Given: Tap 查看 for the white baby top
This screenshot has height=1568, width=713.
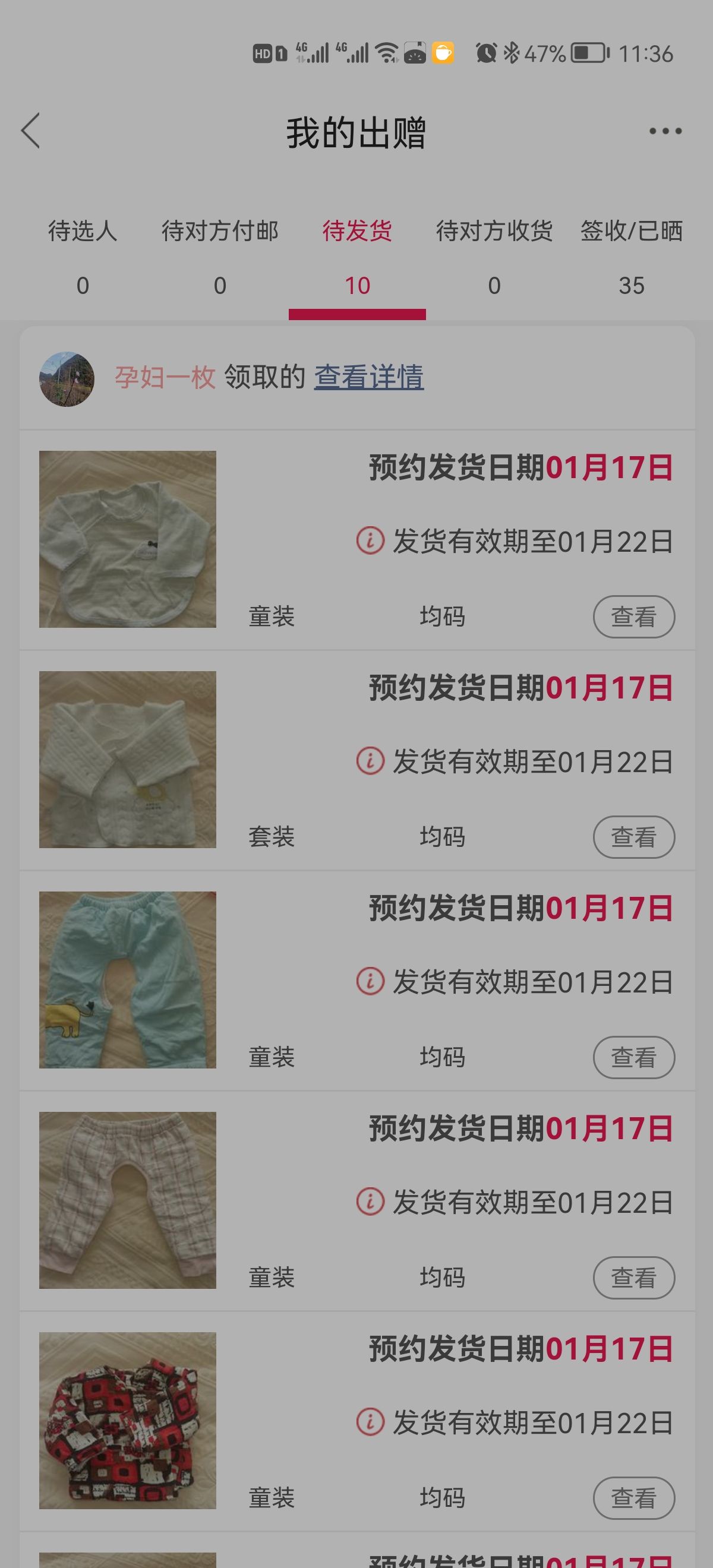Looking at the screenshot, I should (x=634, y=617).
